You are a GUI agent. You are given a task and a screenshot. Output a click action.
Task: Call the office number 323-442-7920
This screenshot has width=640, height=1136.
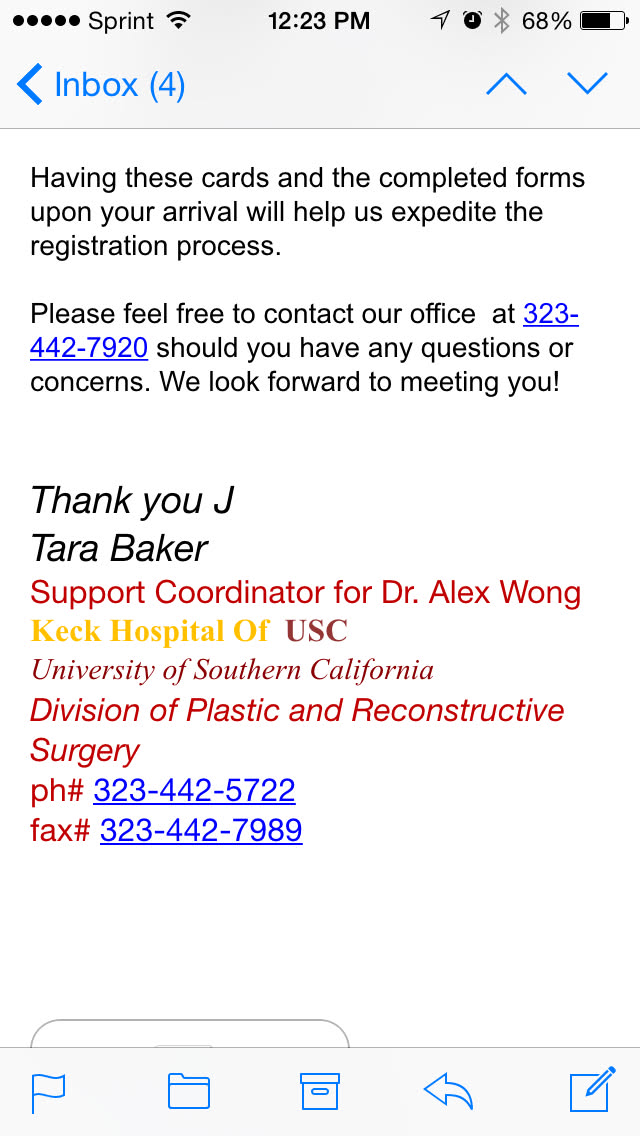tap(89, 349)
